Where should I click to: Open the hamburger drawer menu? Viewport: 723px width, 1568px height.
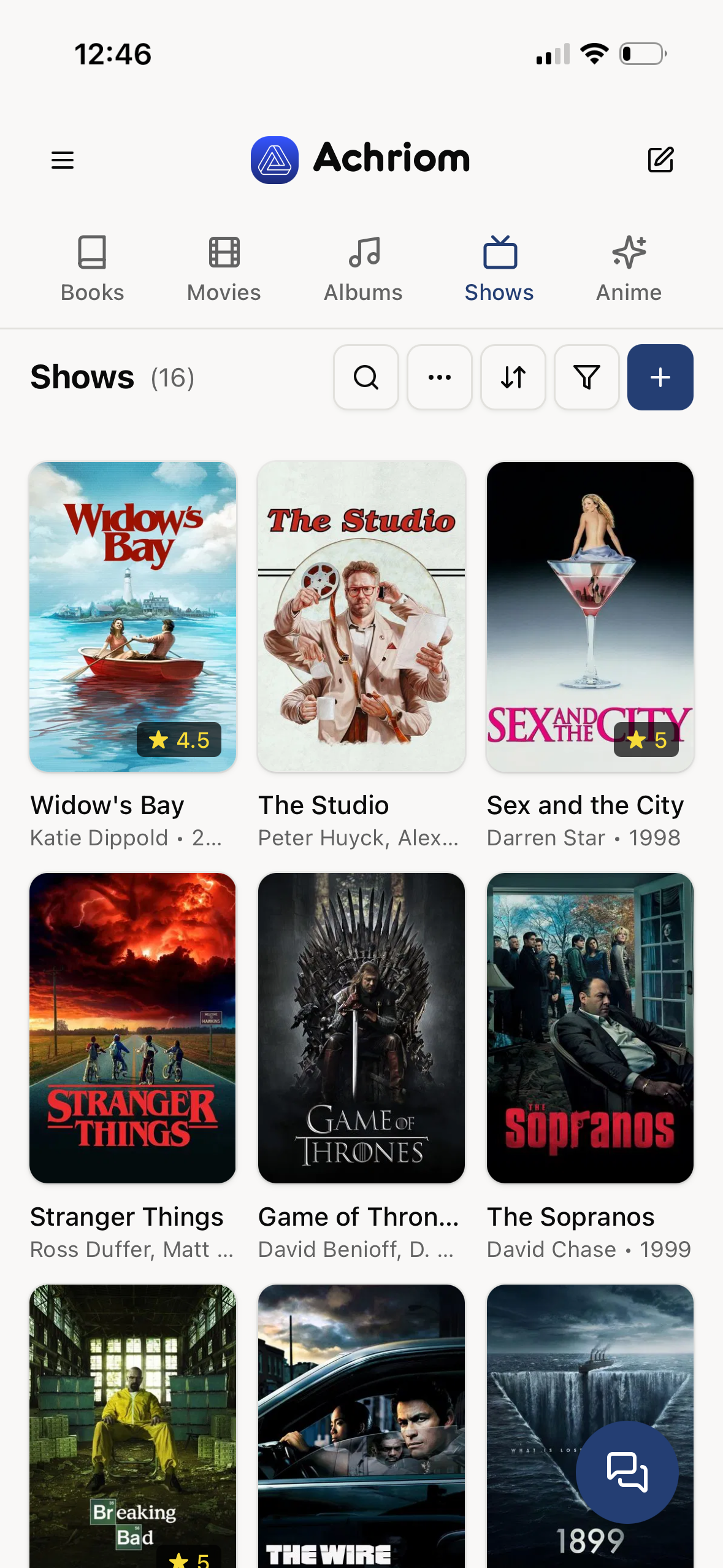click(63, 160)
